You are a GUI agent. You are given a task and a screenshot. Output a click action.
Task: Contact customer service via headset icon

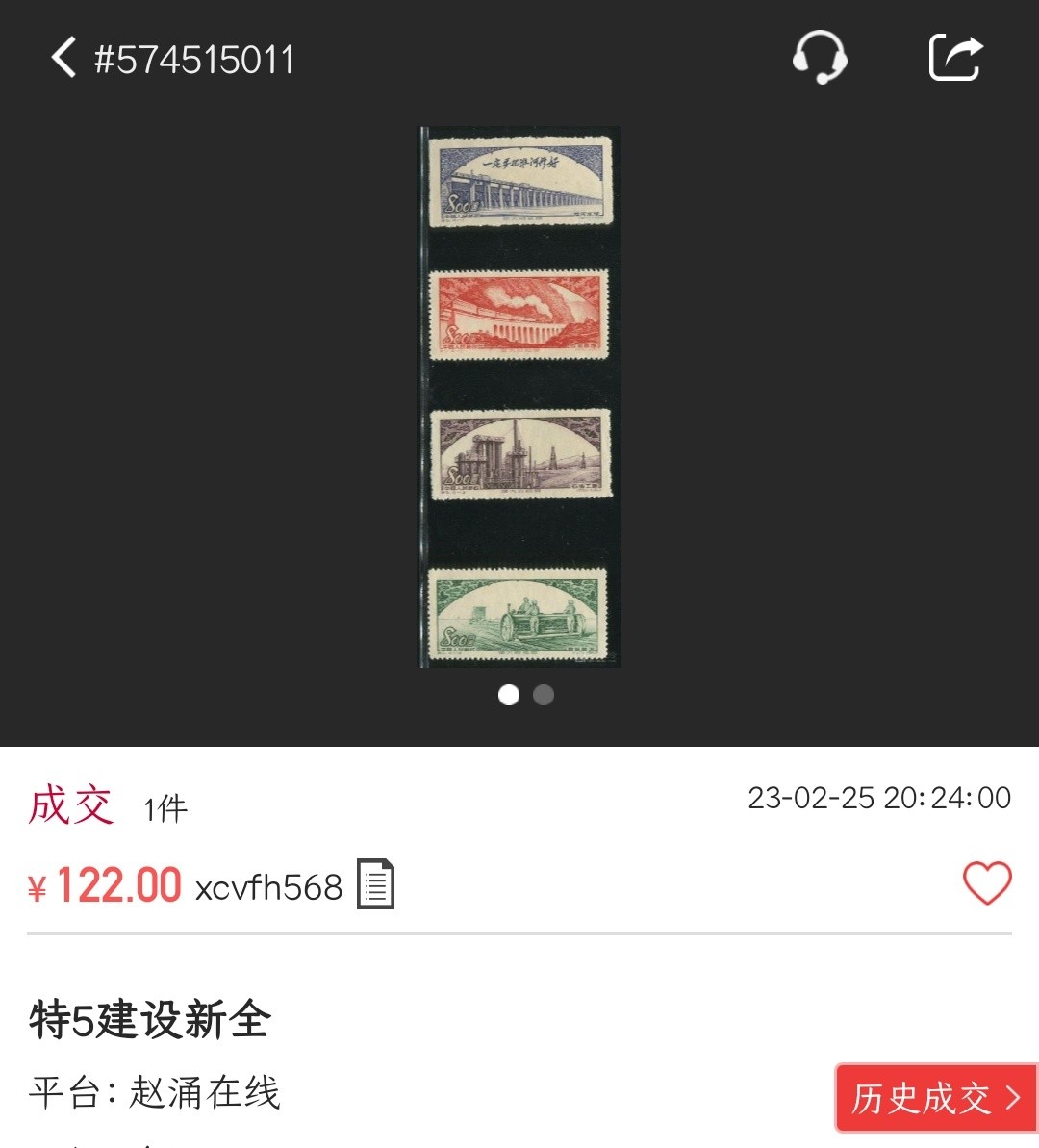[819, 58]
